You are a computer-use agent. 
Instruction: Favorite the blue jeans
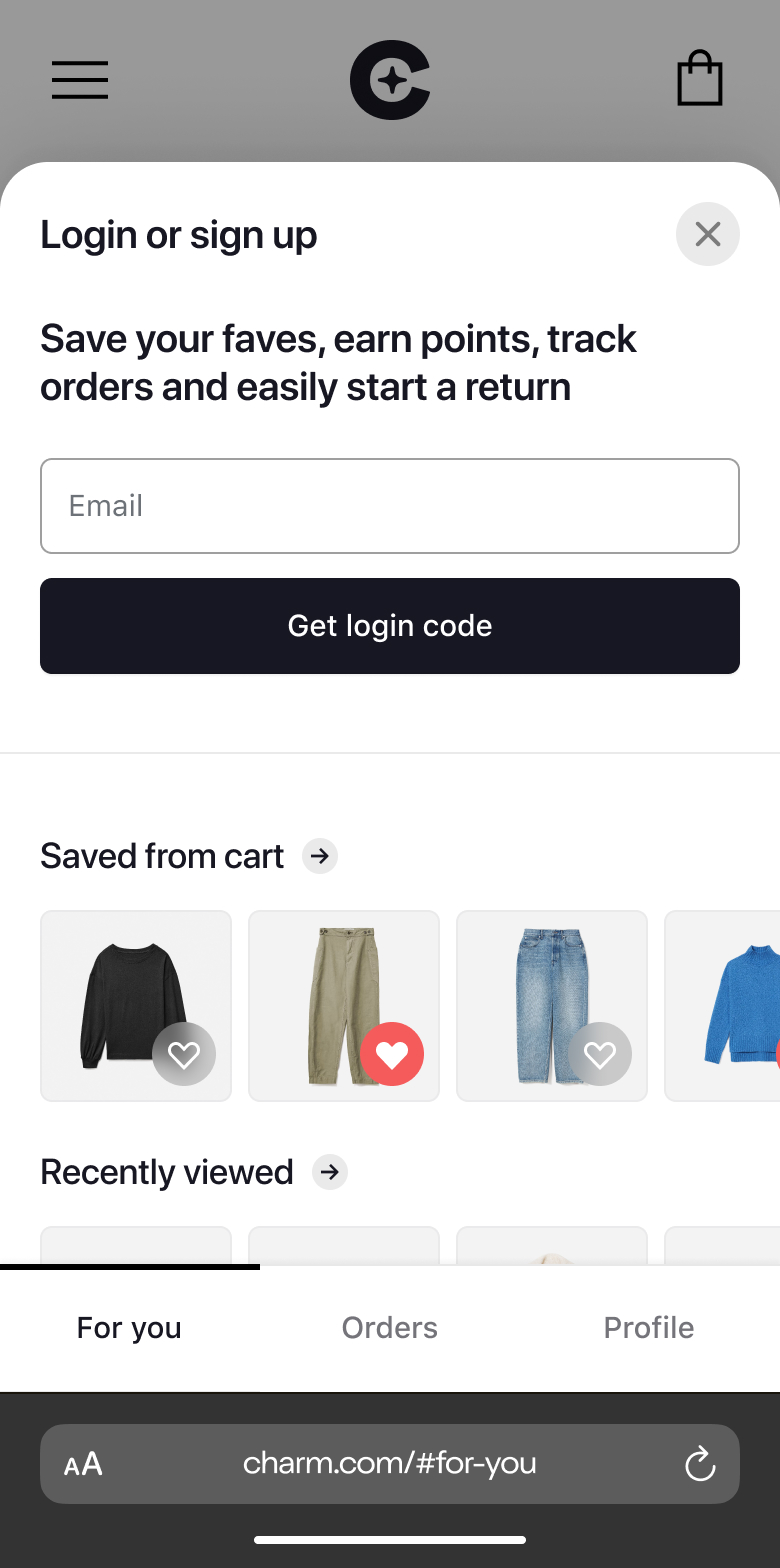(x=600, y=1054)
